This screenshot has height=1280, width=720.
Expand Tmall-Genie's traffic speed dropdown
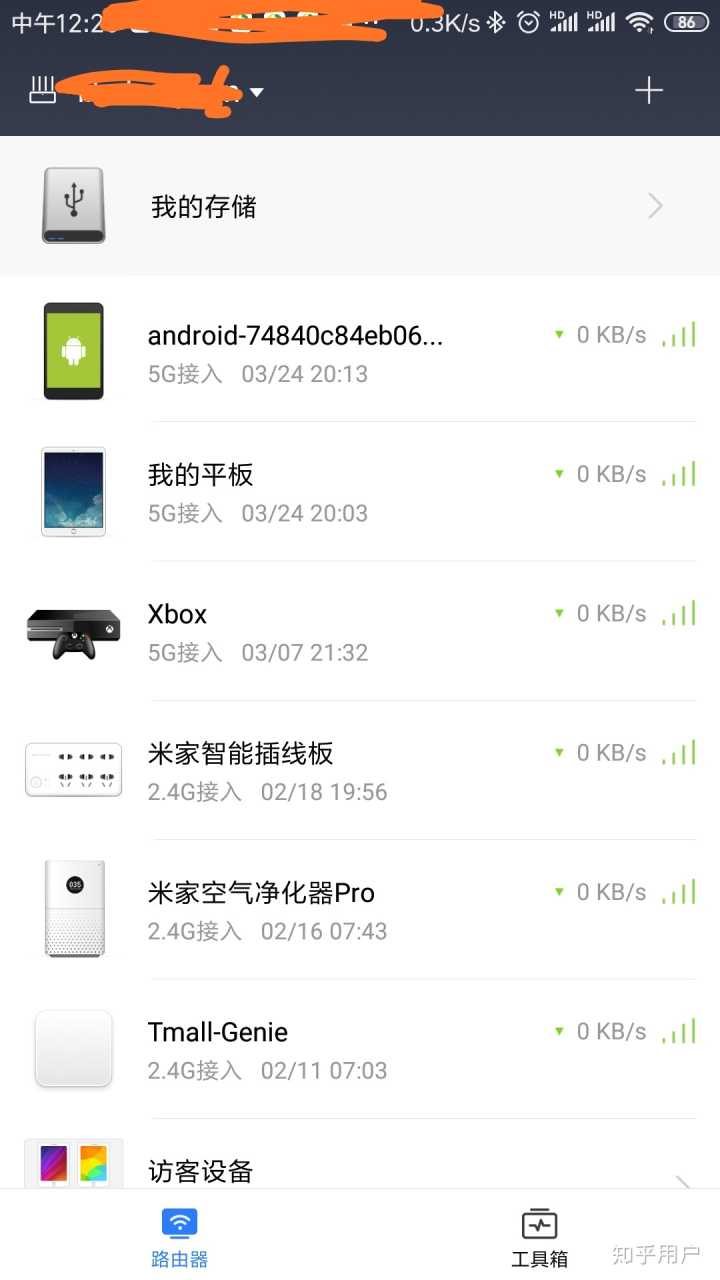coord(559,1031)
